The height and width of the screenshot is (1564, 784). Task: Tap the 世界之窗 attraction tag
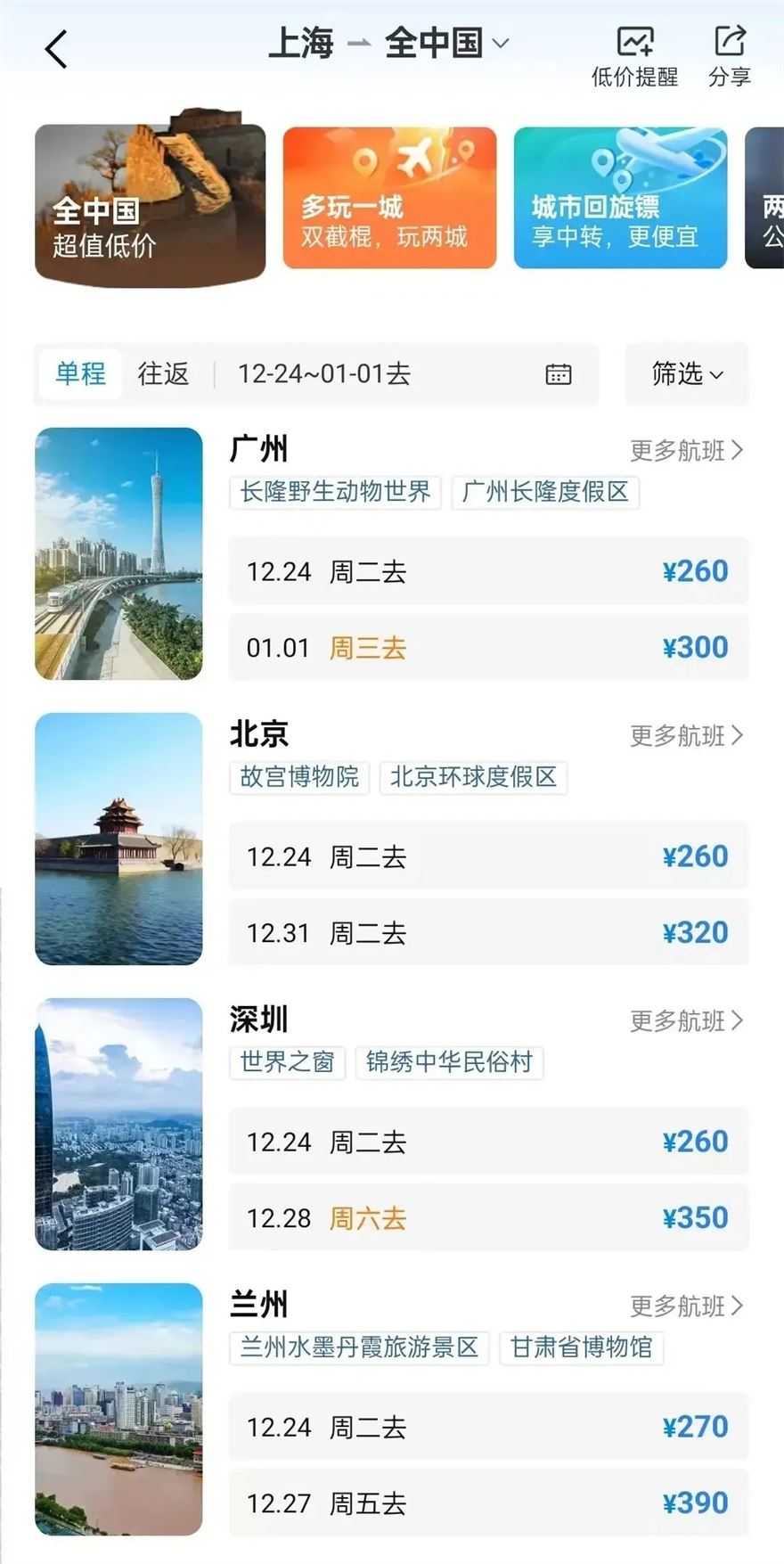[x=287, y=1062]
